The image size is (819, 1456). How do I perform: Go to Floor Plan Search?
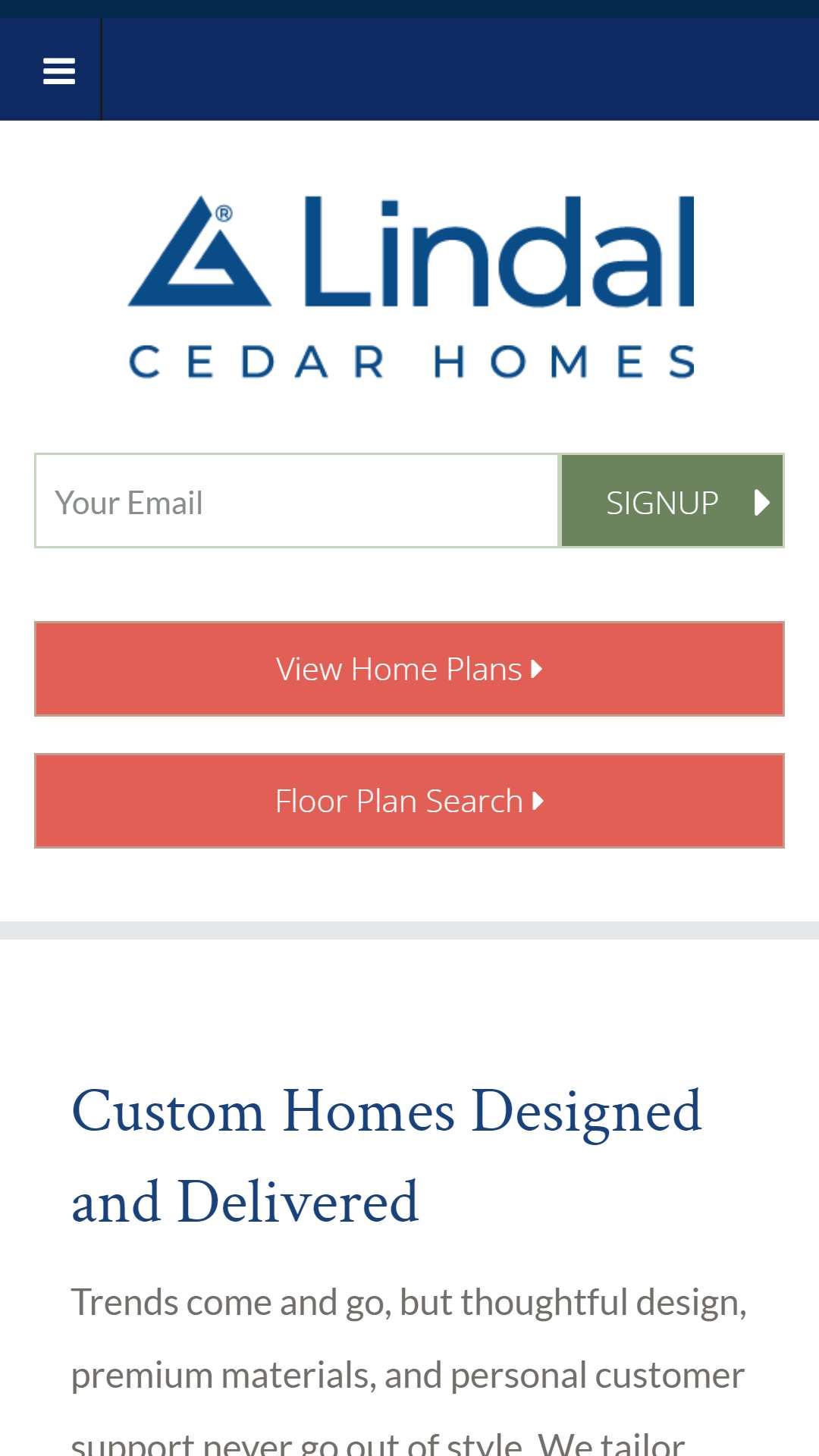[x=409, y=801]
